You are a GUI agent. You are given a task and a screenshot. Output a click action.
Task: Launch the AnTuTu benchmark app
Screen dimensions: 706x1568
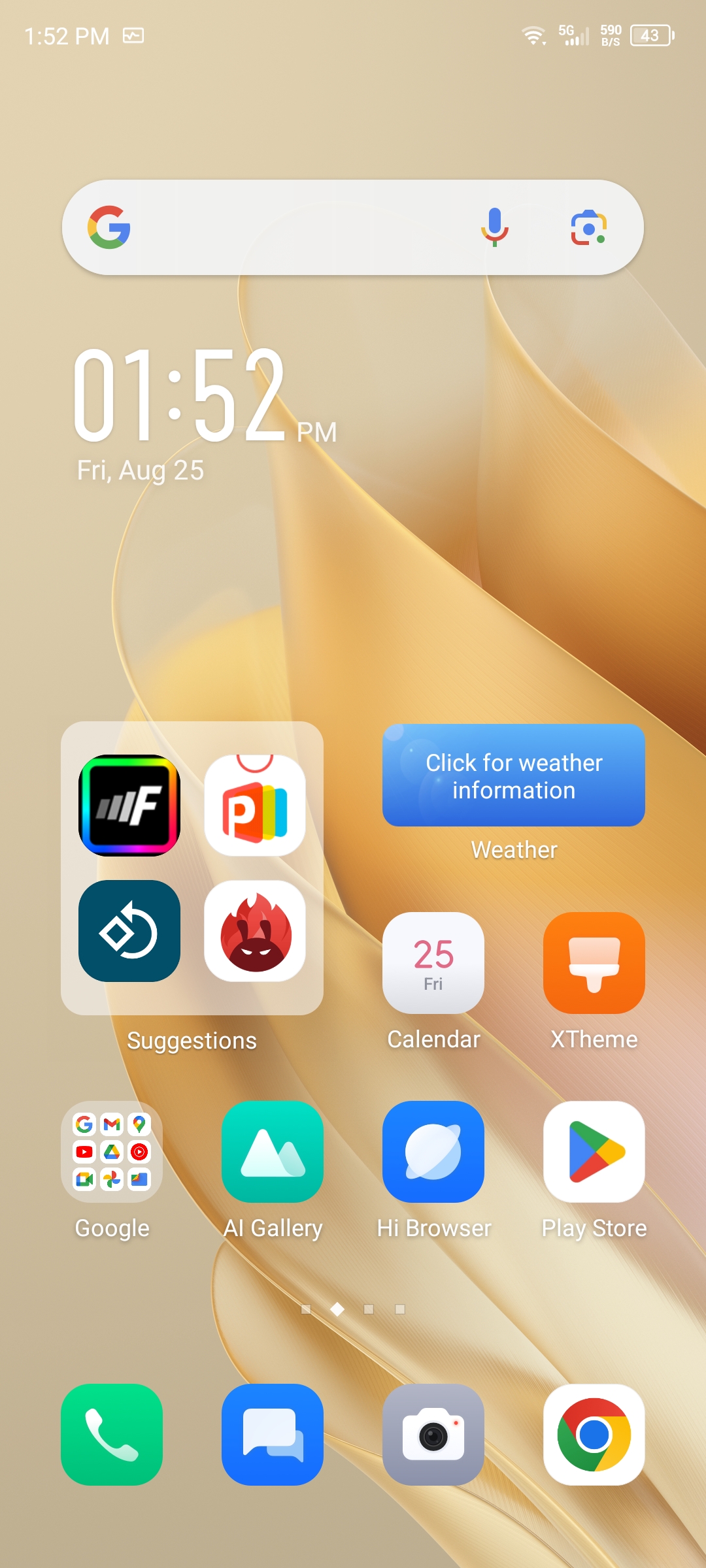[x=255, y=931]
